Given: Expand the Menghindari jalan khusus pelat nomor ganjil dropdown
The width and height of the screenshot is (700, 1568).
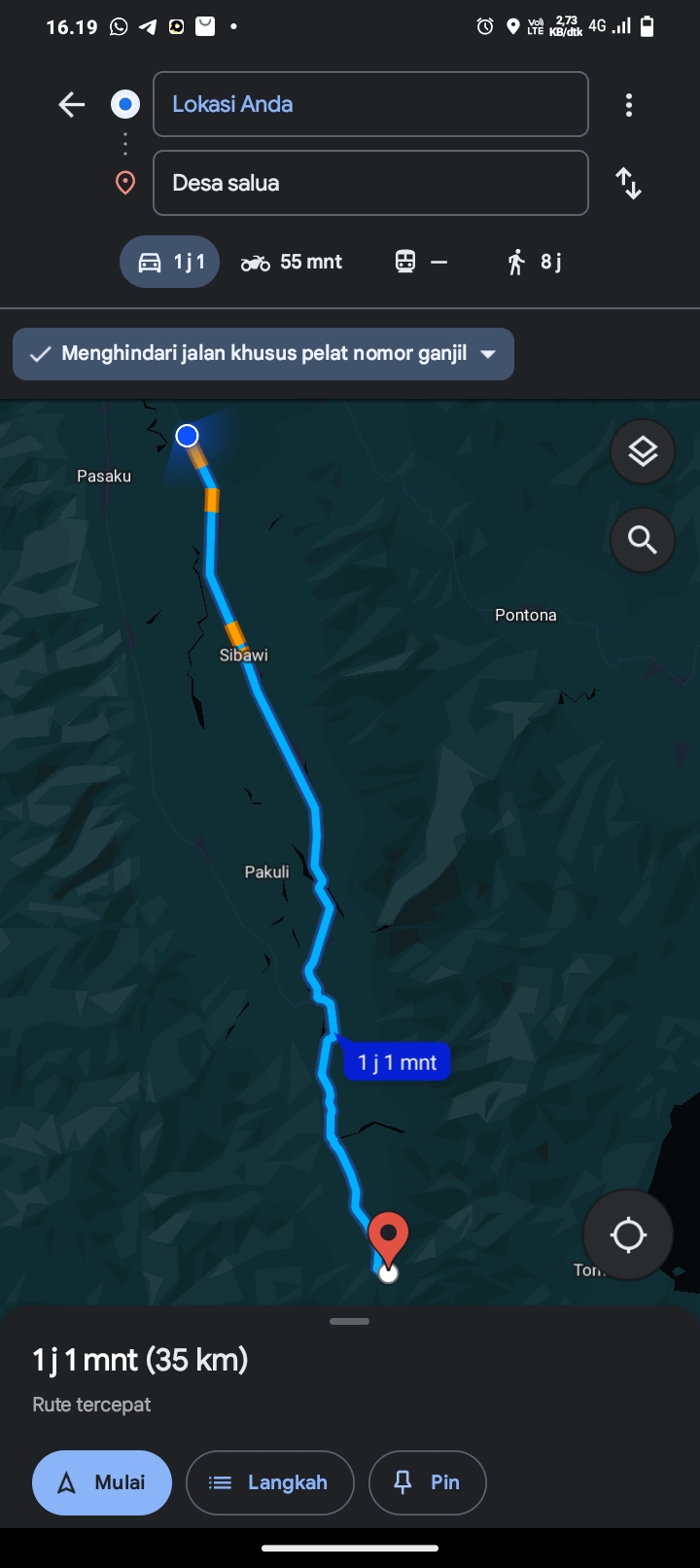Looking at the screenshot, I should click(263, 354).
